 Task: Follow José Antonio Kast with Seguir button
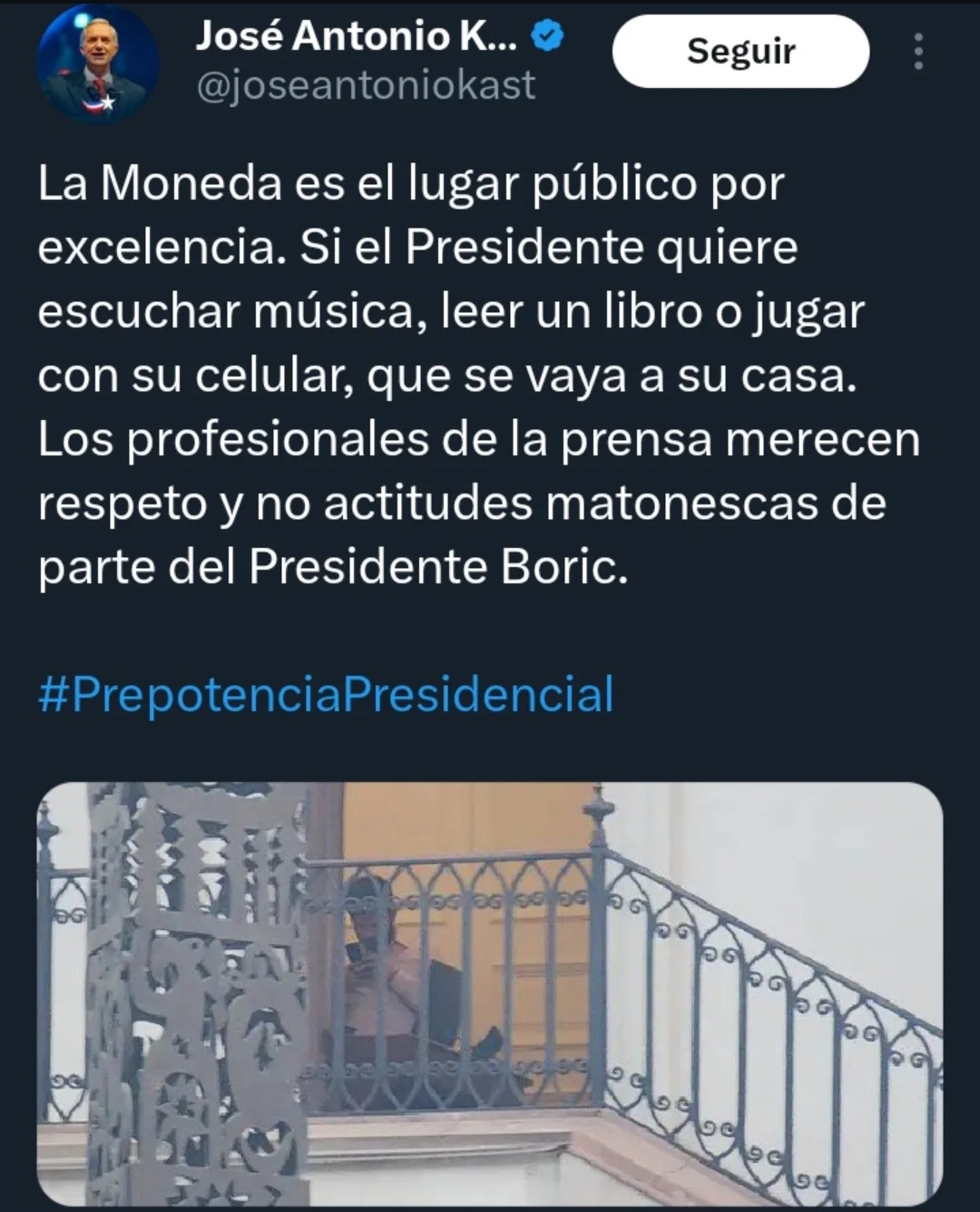[740, 52]
